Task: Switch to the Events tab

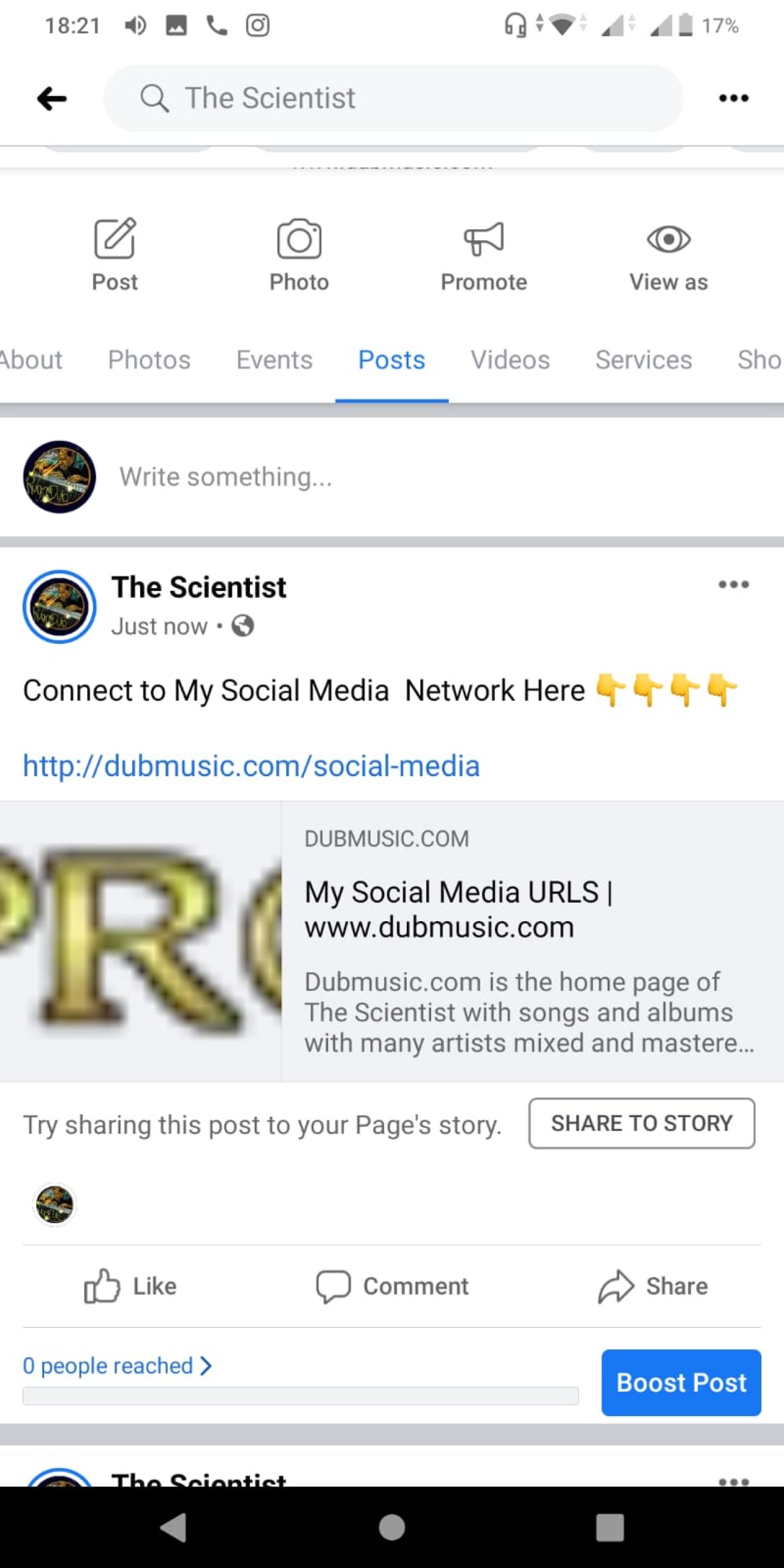Action: click(x=274, y=360)
